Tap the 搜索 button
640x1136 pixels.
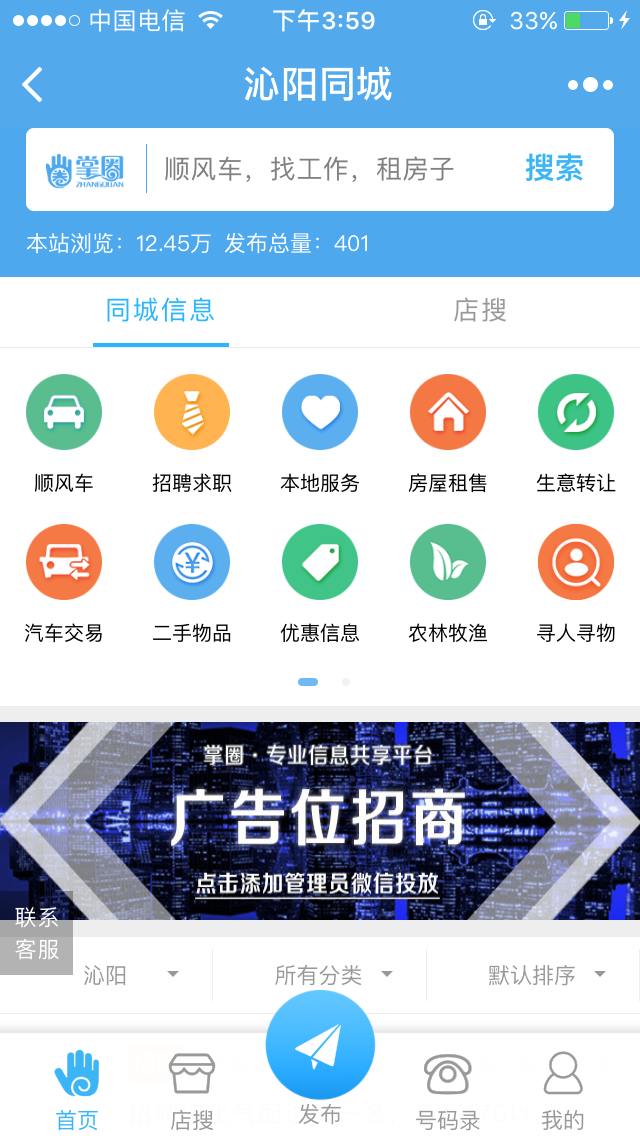[x=554, y=169]
